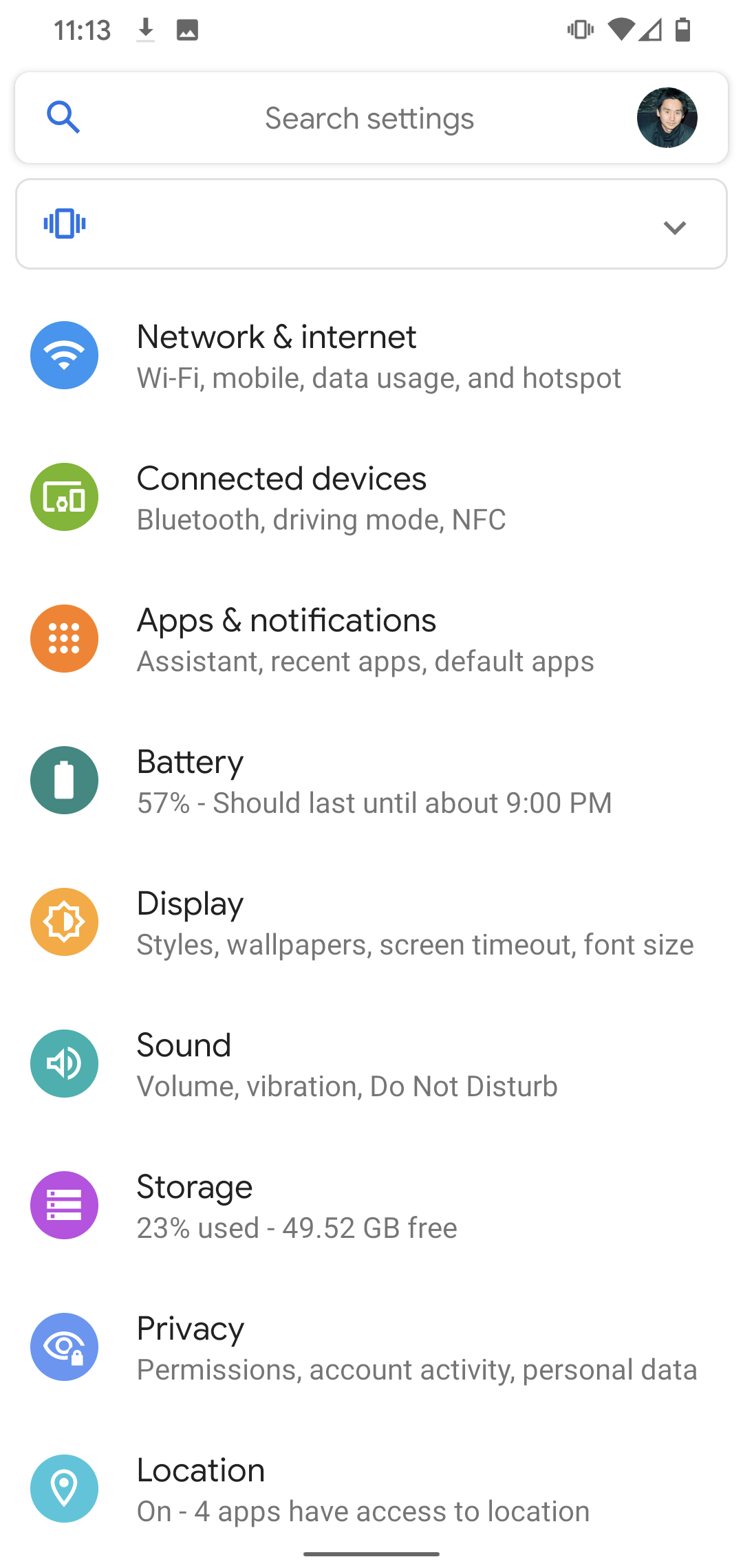Open the account profile picture
This screenshot has width=743, height=1568.
point(667,118)
